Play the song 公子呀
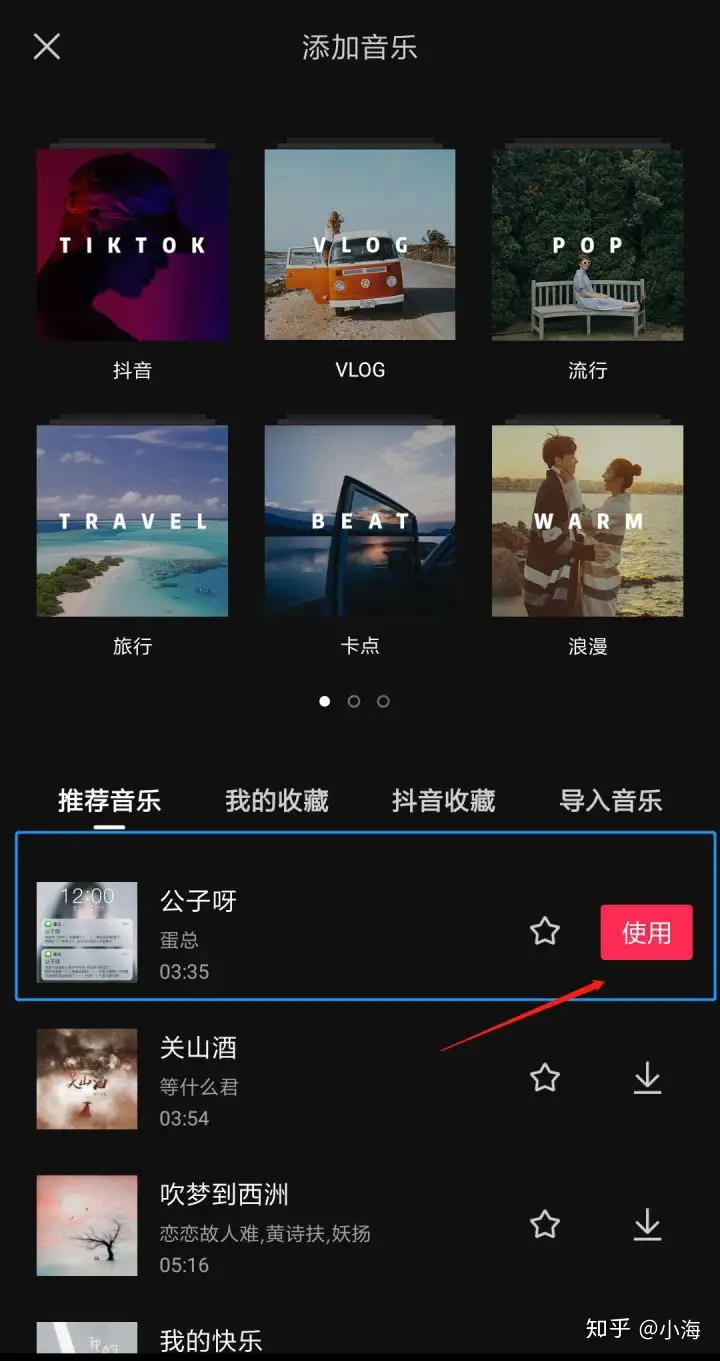 click(x=87, y=932)
